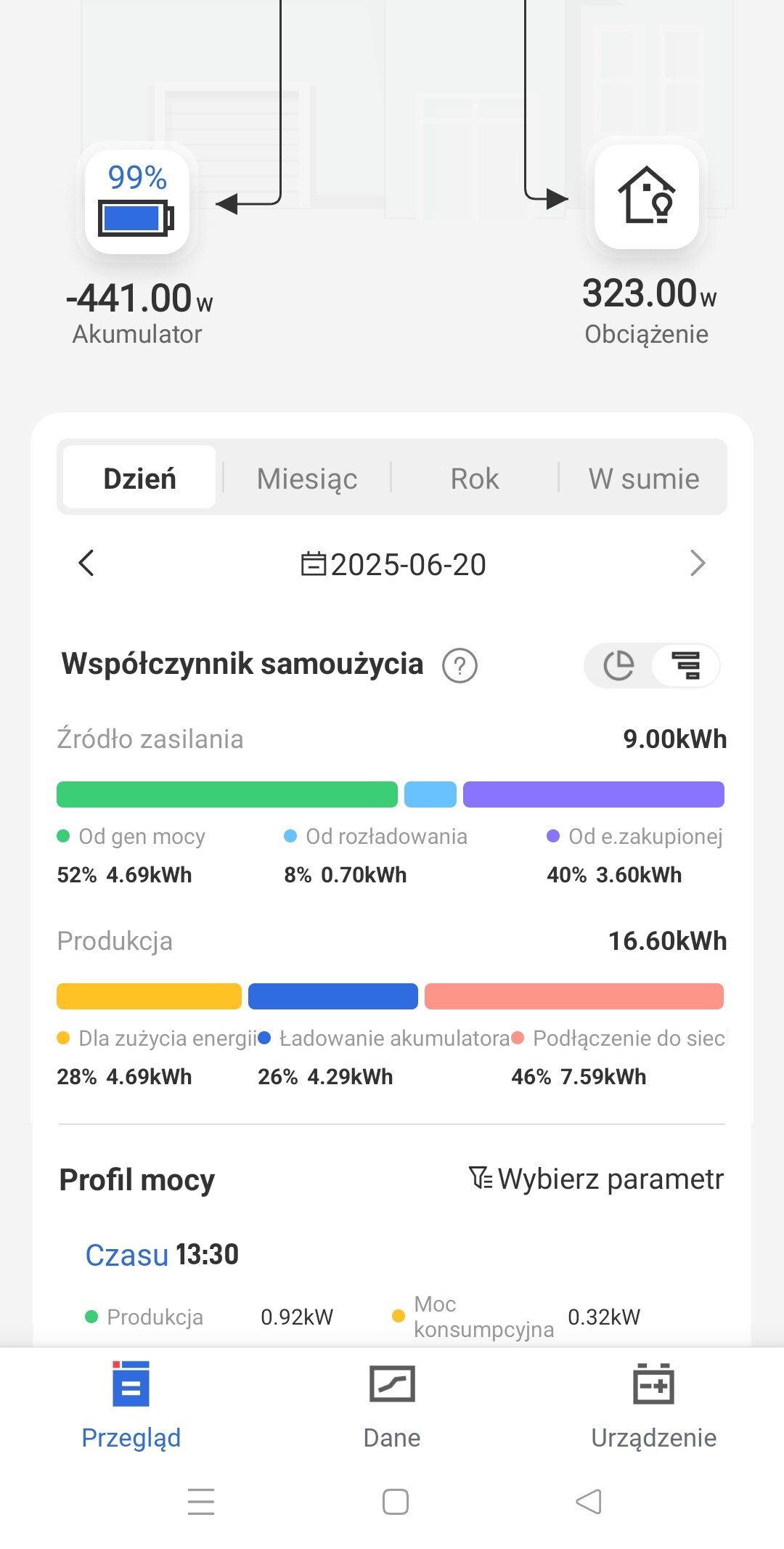The height and width of the screenshot is (1549, 784).
Task: Open the Obciążenie house load icon
Action: [646, 197]
